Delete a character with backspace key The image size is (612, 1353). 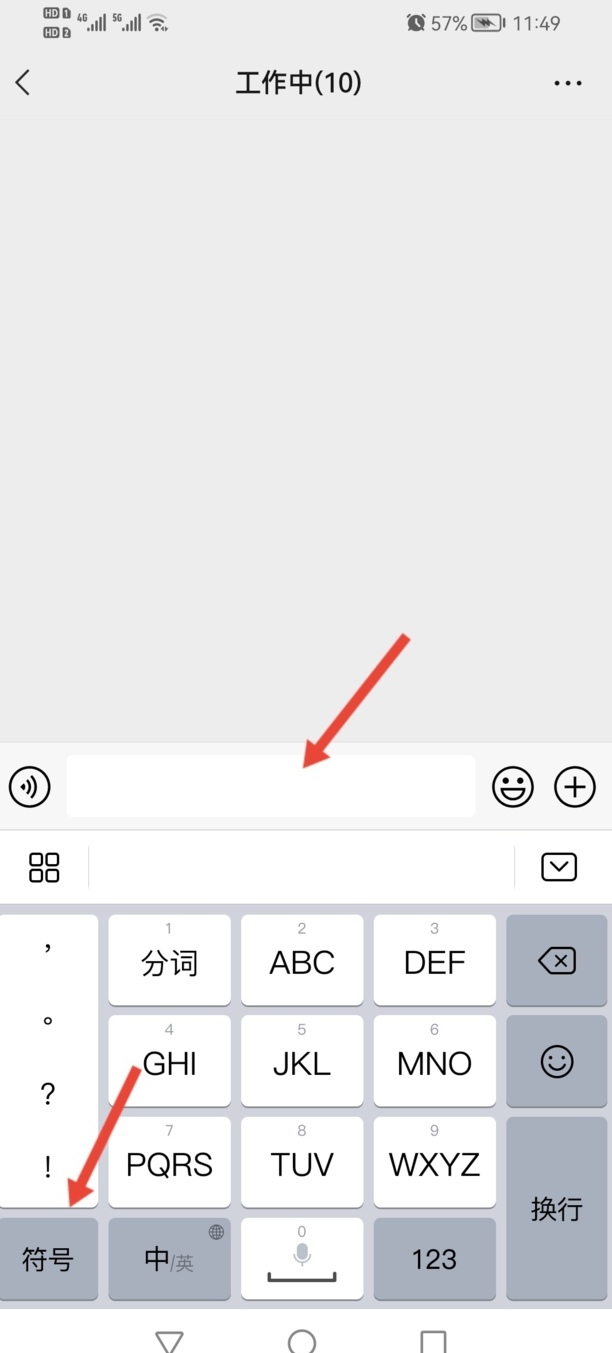point(556,961)
